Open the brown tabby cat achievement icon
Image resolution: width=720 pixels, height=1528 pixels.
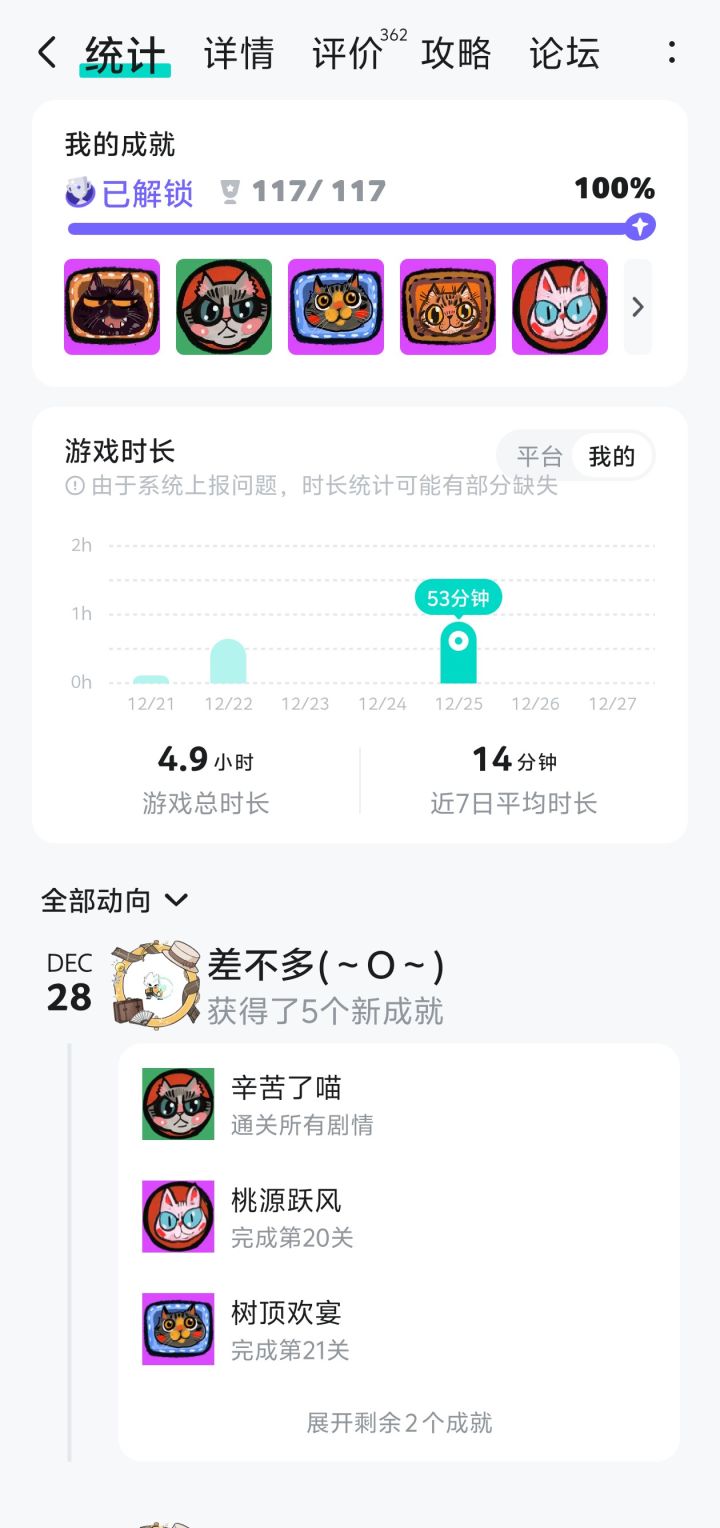tap(447, 306)
